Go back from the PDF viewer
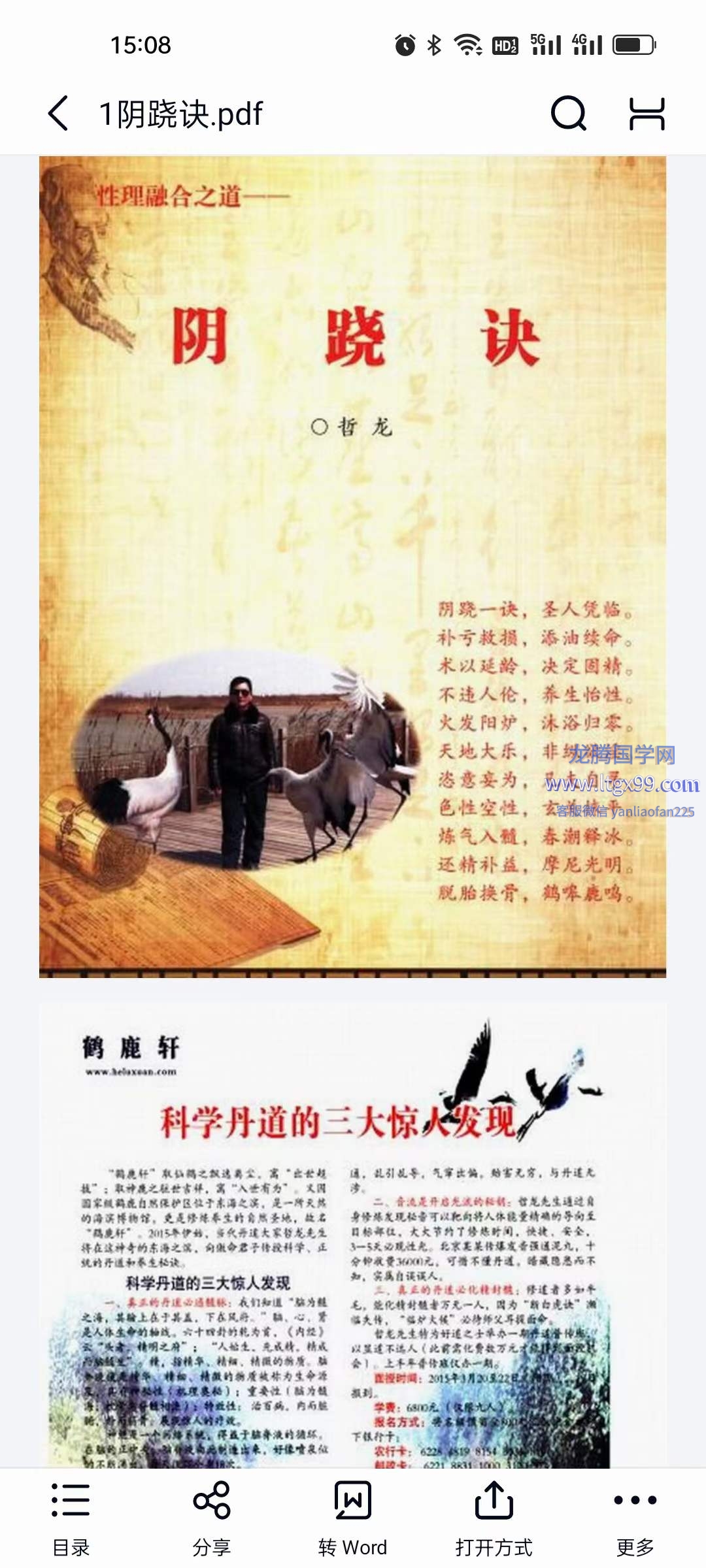The image size is (706, 1568). (59, 114)
